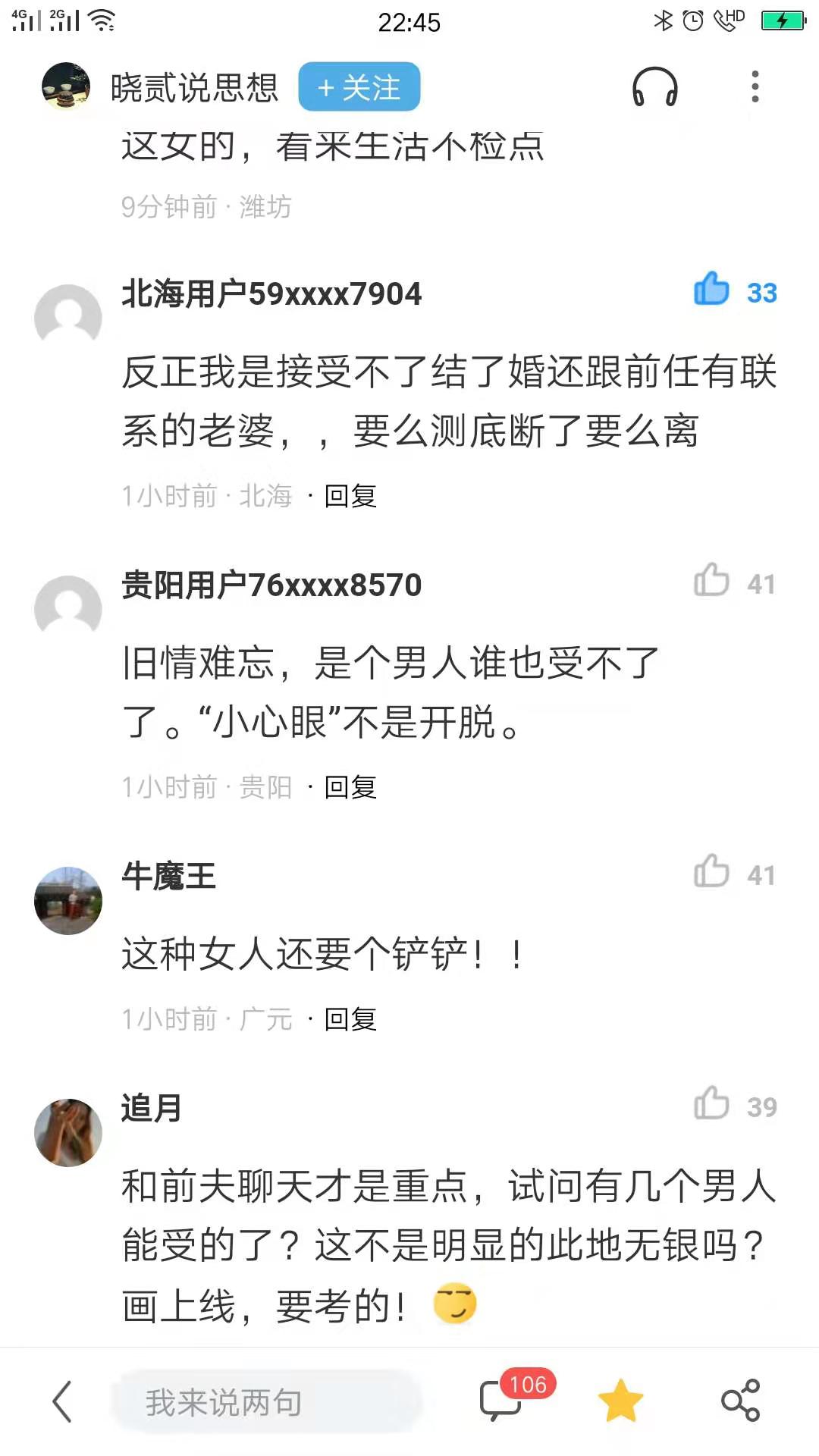Like 牛魔王's comment
The width and height of the screenshot is (819, 1456).
point(711,872)
